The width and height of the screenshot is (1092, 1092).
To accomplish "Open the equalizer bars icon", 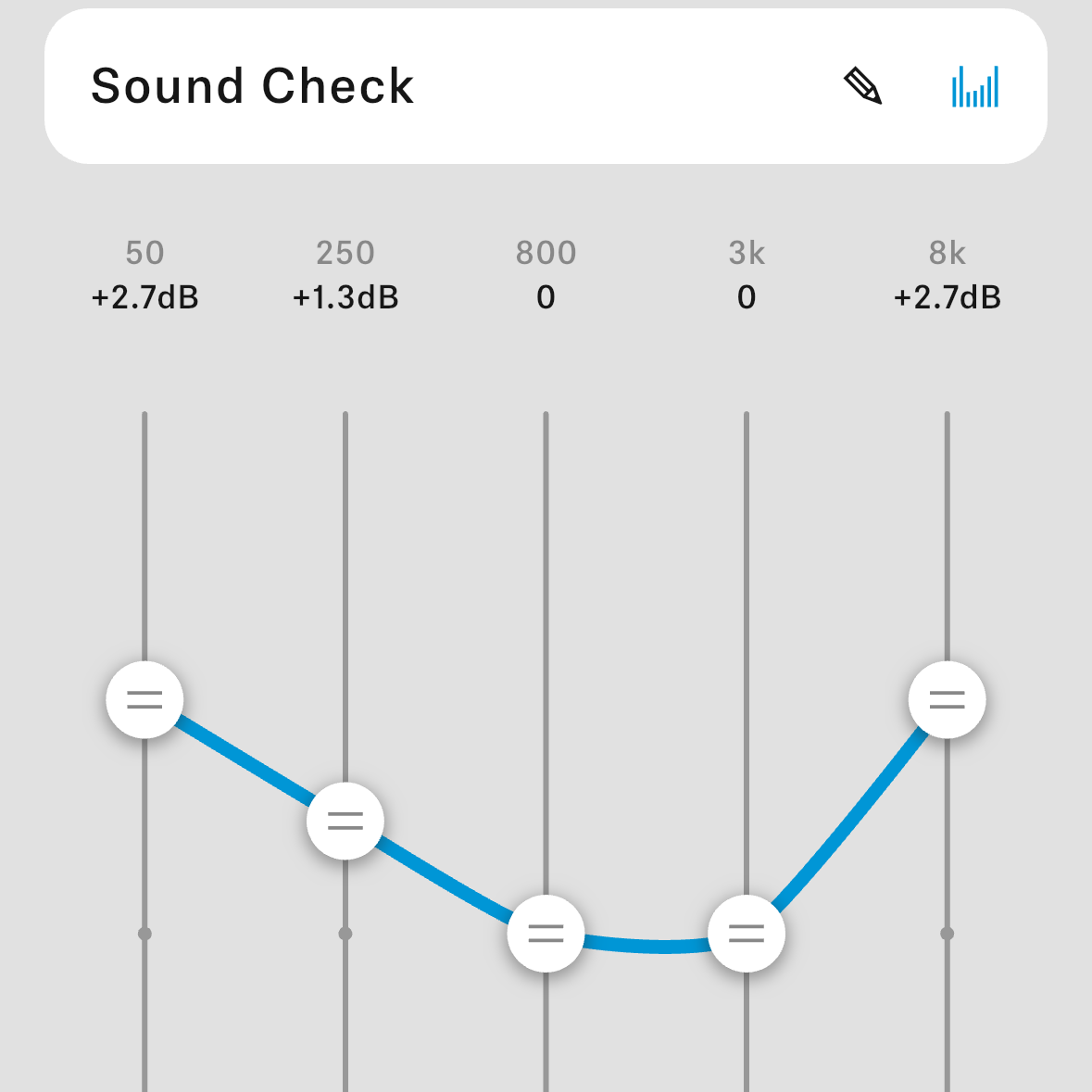I will coord(975,86).
